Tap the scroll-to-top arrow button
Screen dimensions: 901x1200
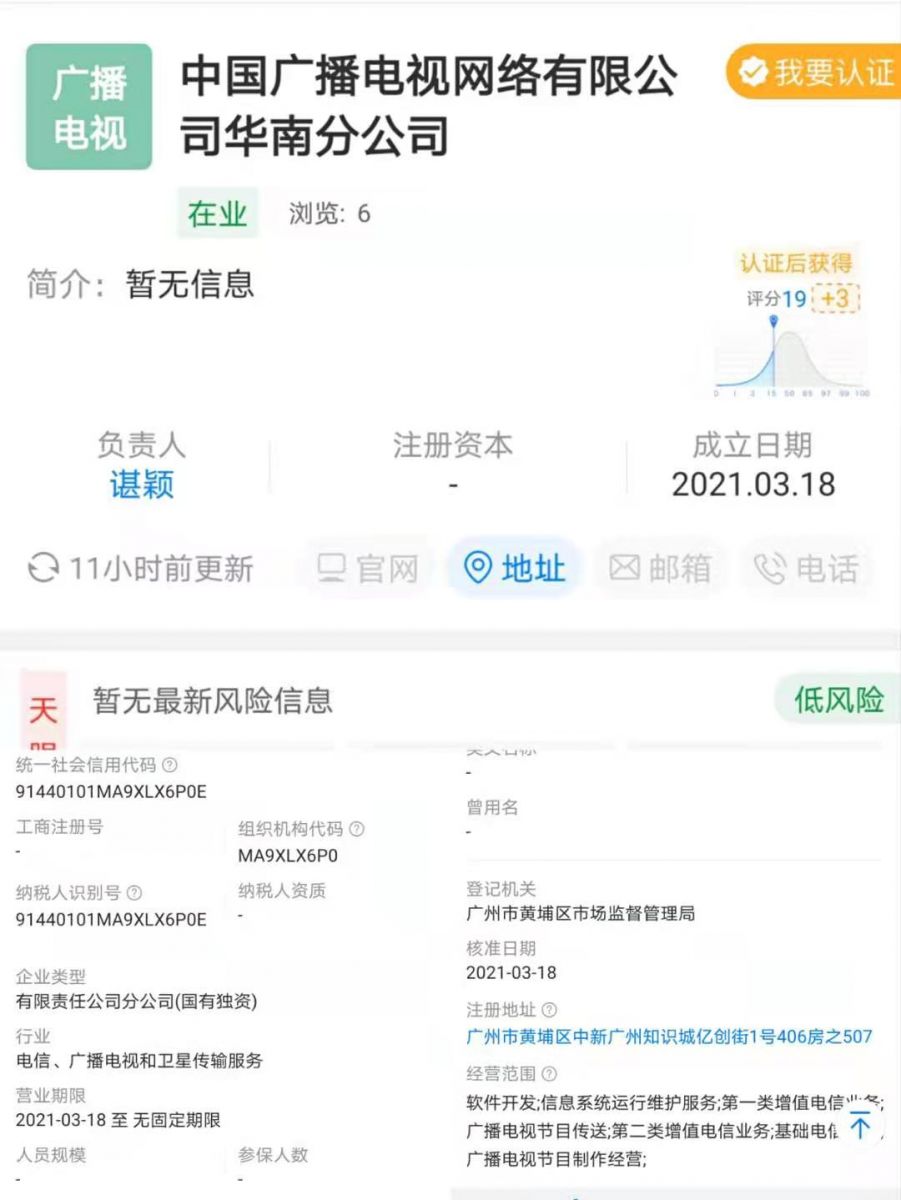pos(859,1128)
